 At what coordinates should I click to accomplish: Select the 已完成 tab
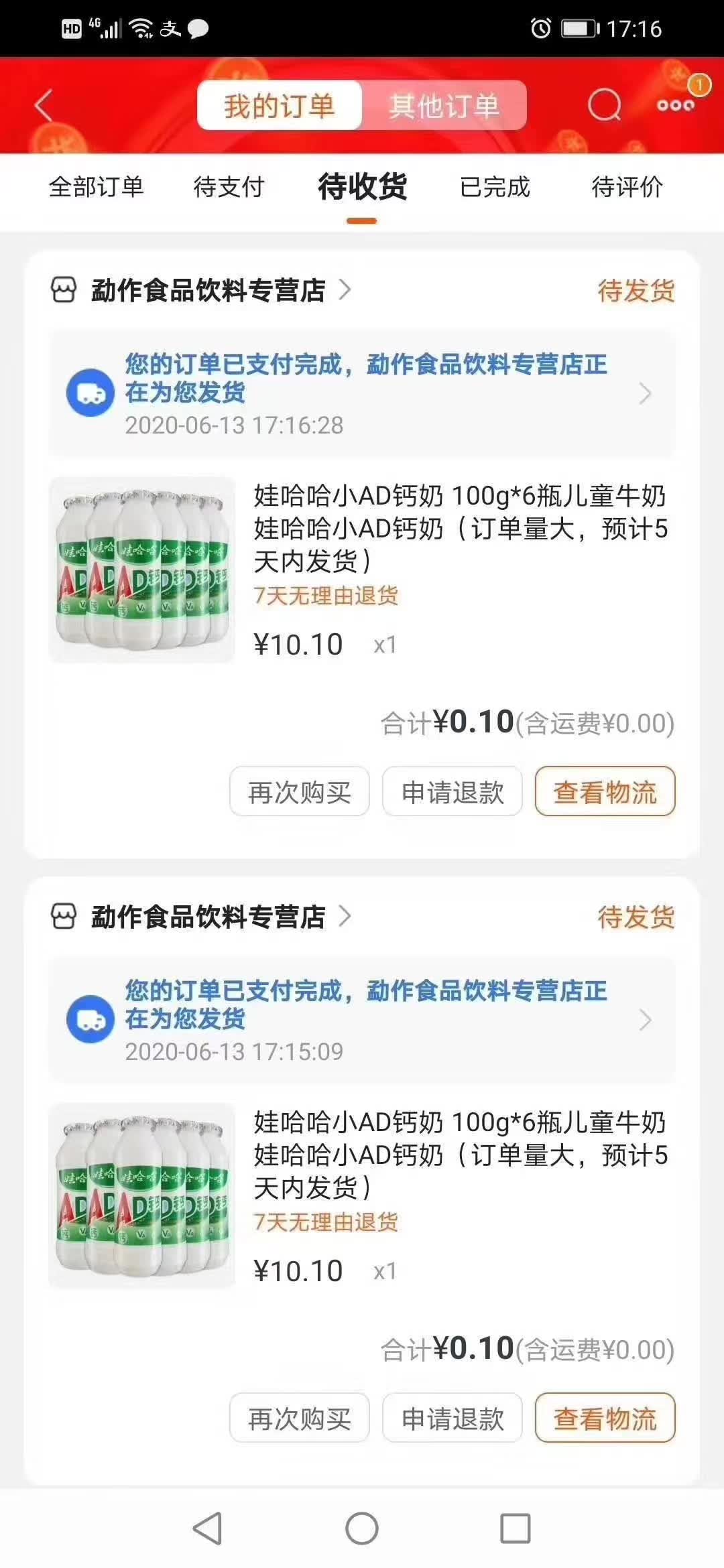495,187
